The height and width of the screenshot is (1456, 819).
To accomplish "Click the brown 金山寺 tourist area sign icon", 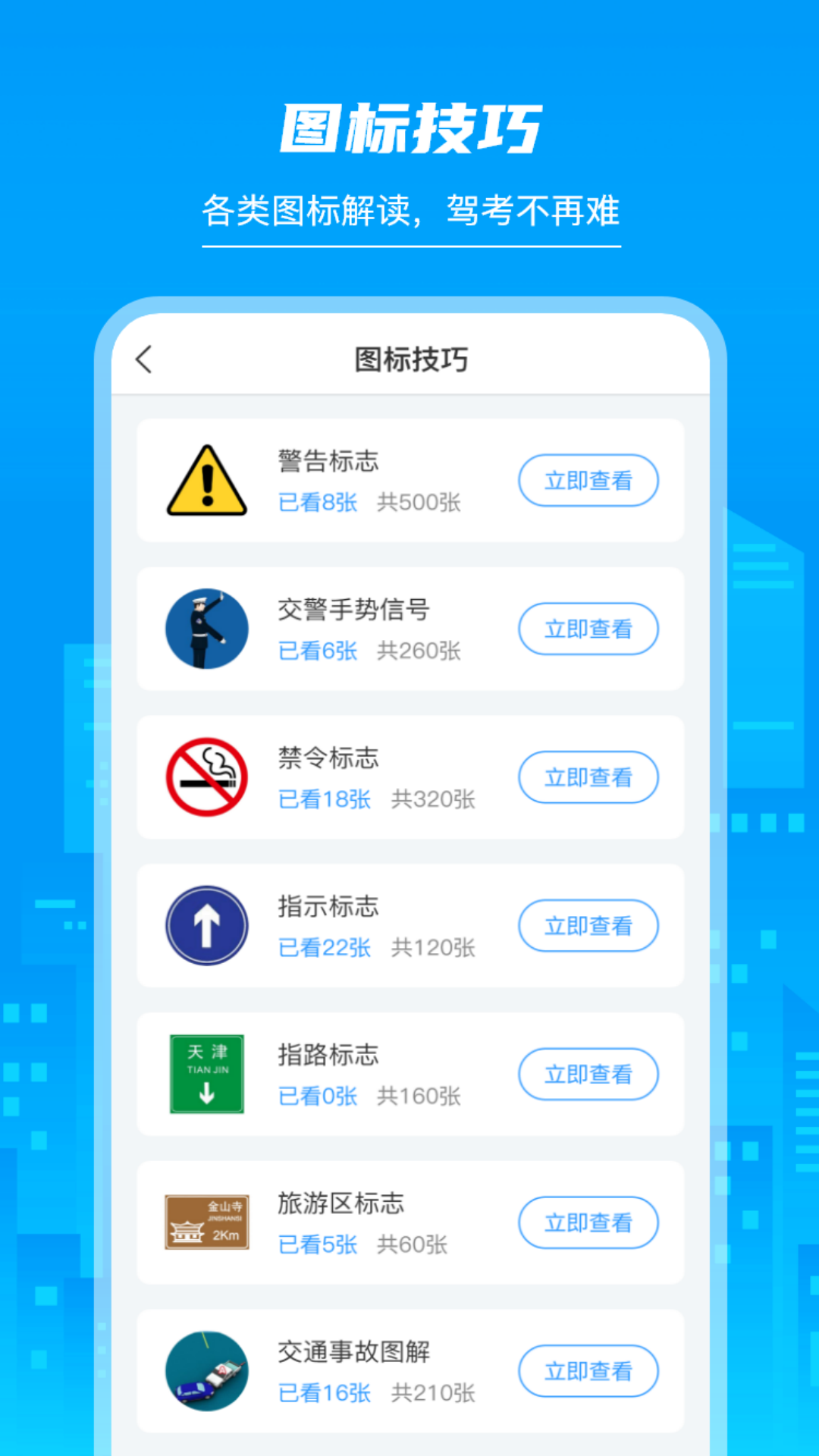I will pos(206,1220).
